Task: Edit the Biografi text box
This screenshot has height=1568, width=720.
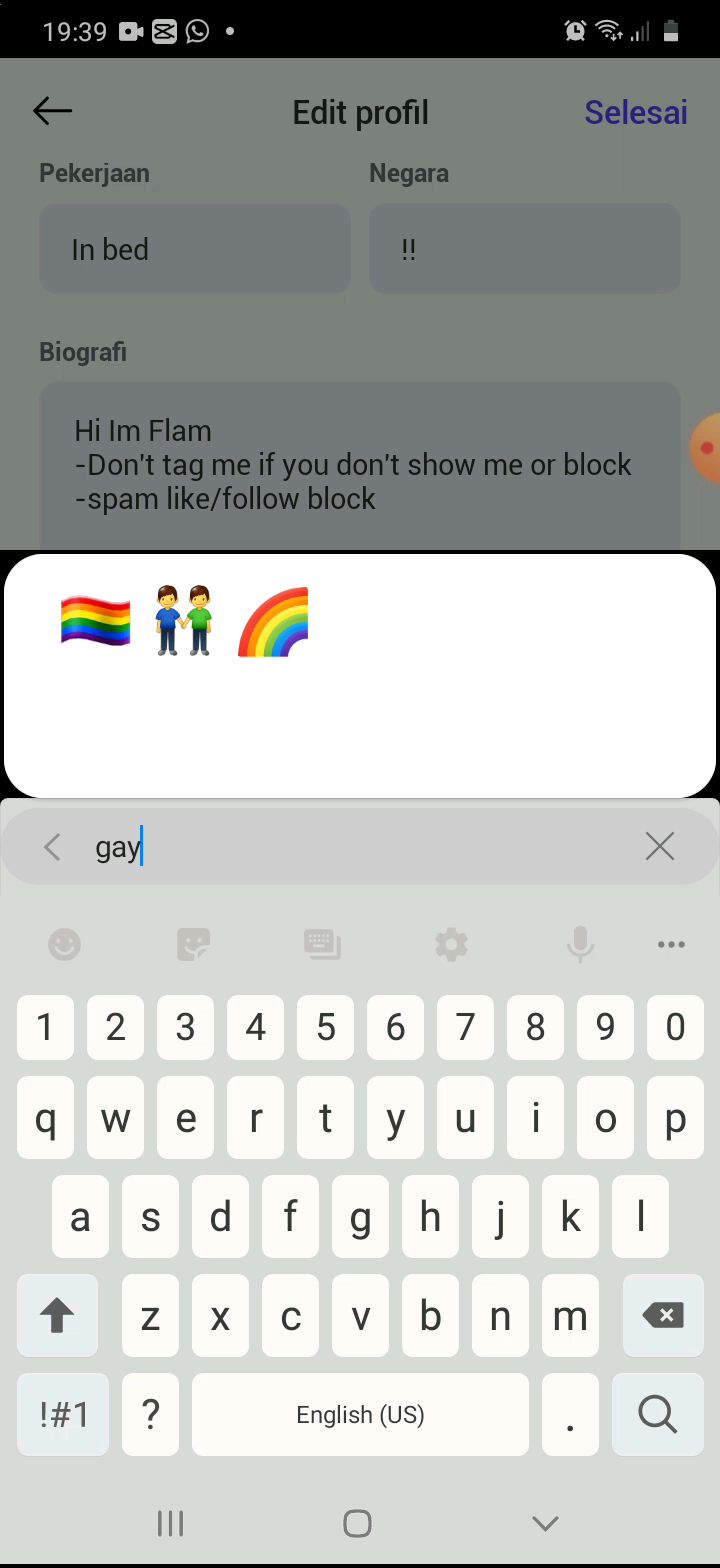Action: (360, 465)
